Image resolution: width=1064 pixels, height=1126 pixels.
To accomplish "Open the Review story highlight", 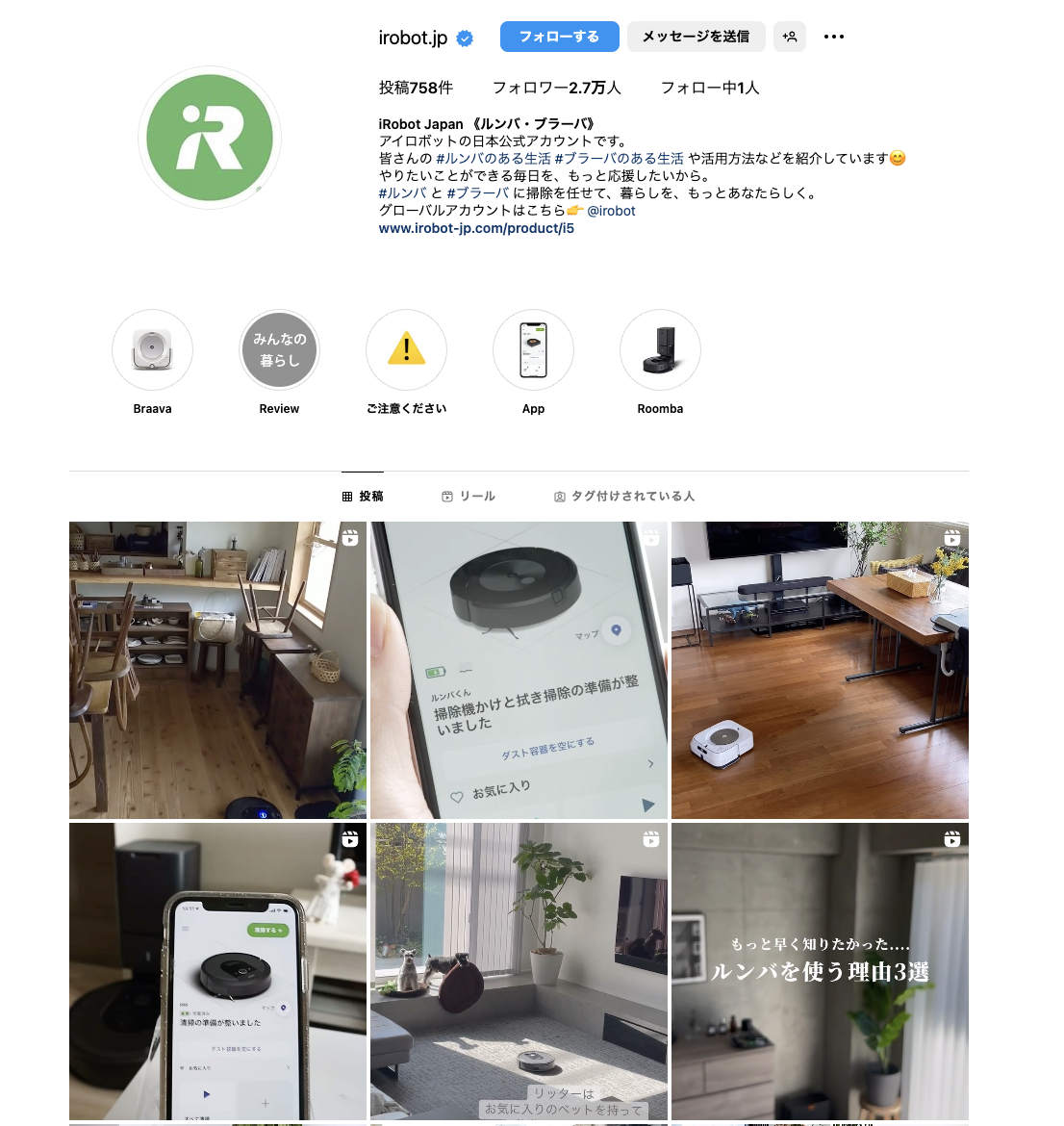I will (x=279, y=350).
